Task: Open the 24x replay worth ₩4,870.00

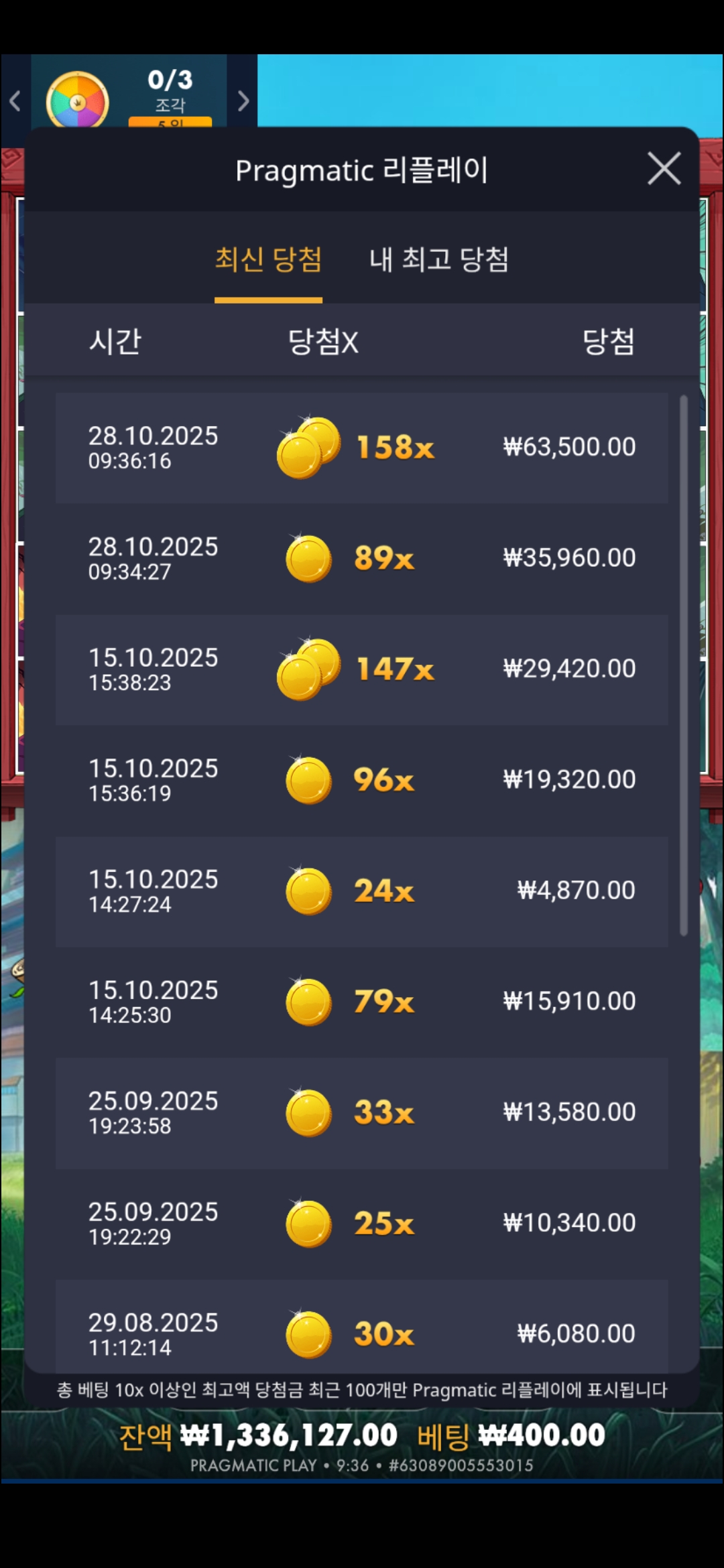Action: tap(362, 891)
